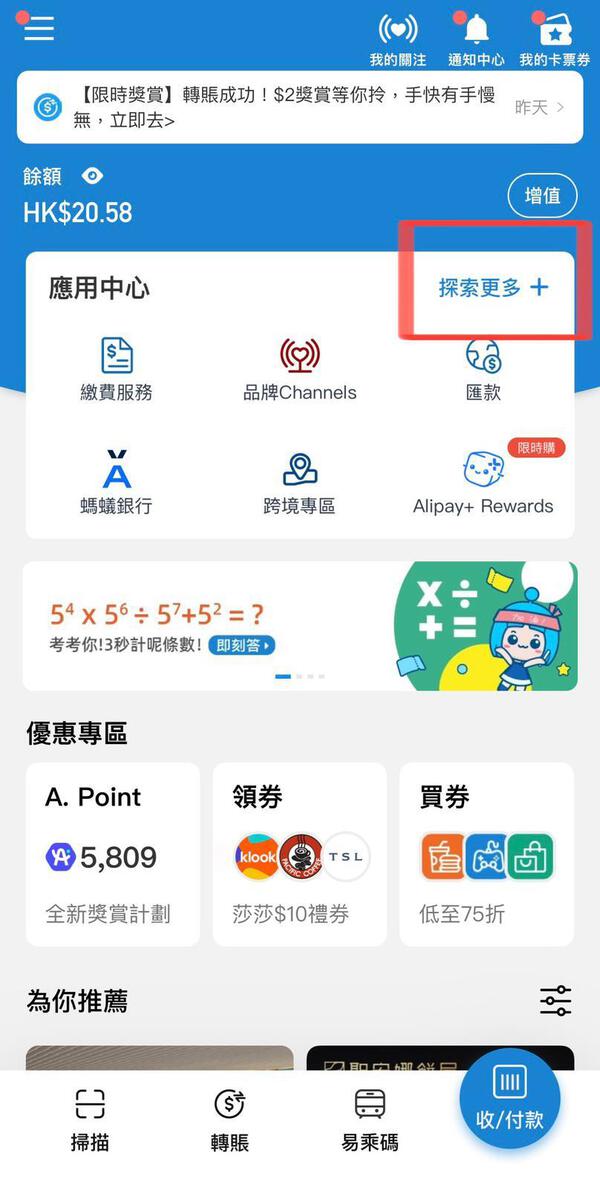Open filter settings beside 為你推薦
The height and width of the screenshot is (1188, 600).
[x=555, y=1000]
